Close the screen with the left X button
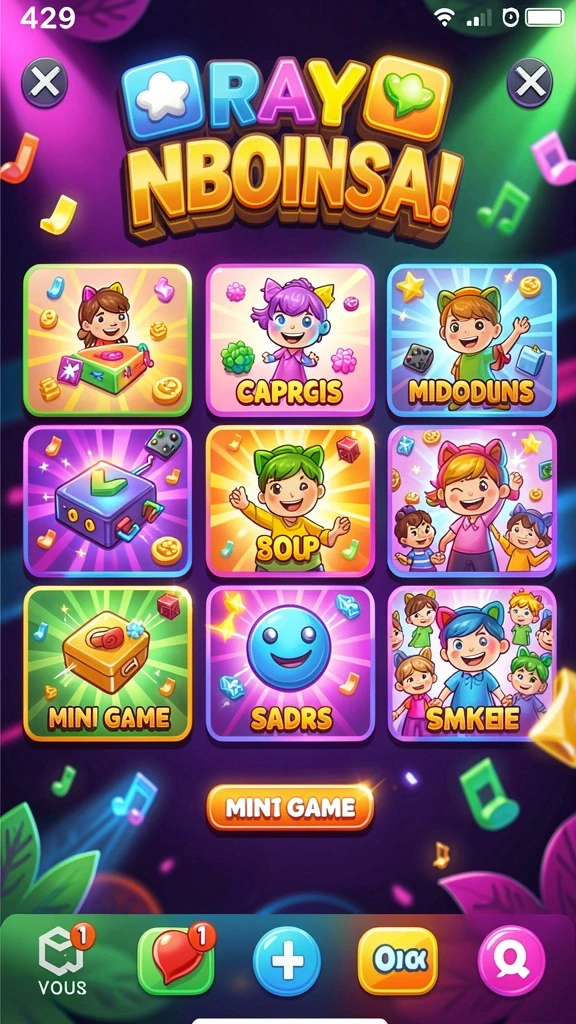The width and height of the screenshot is (576, 1024). (x=44, y=82)
